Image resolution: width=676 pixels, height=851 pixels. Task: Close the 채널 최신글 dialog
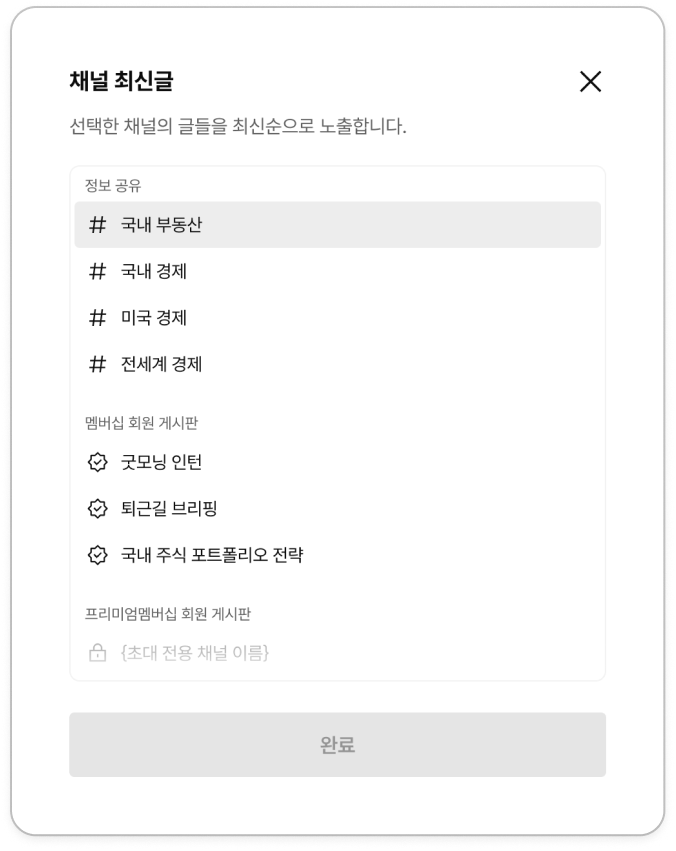tap(590, 82)
